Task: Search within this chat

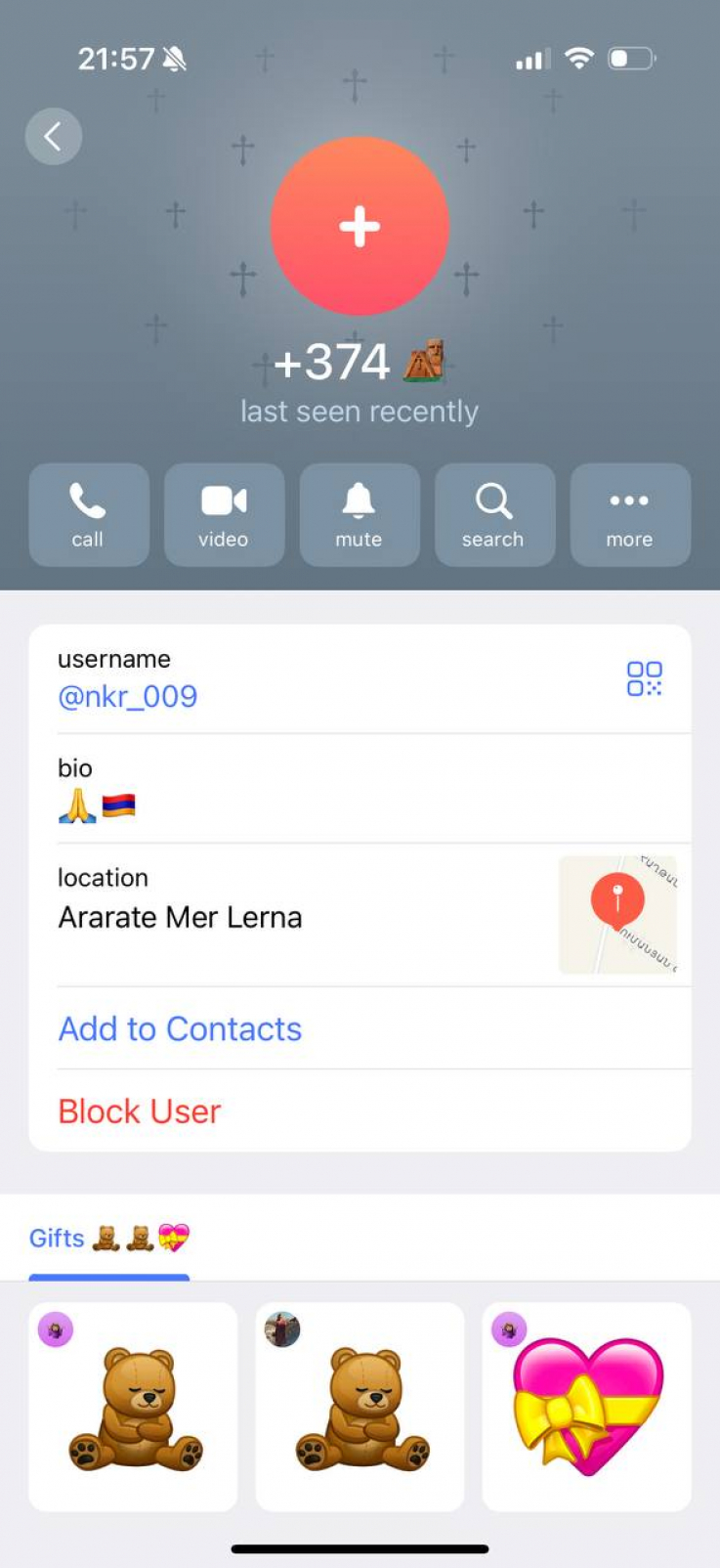Action: (x=494, y=514)
